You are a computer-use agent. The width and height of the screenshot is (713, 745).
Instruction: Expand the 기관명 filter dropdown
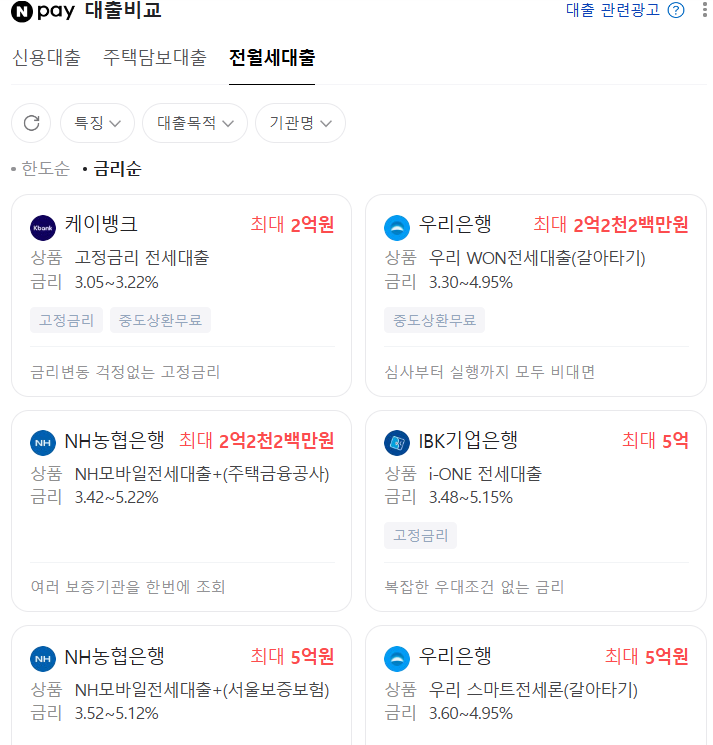click(300, 123)
